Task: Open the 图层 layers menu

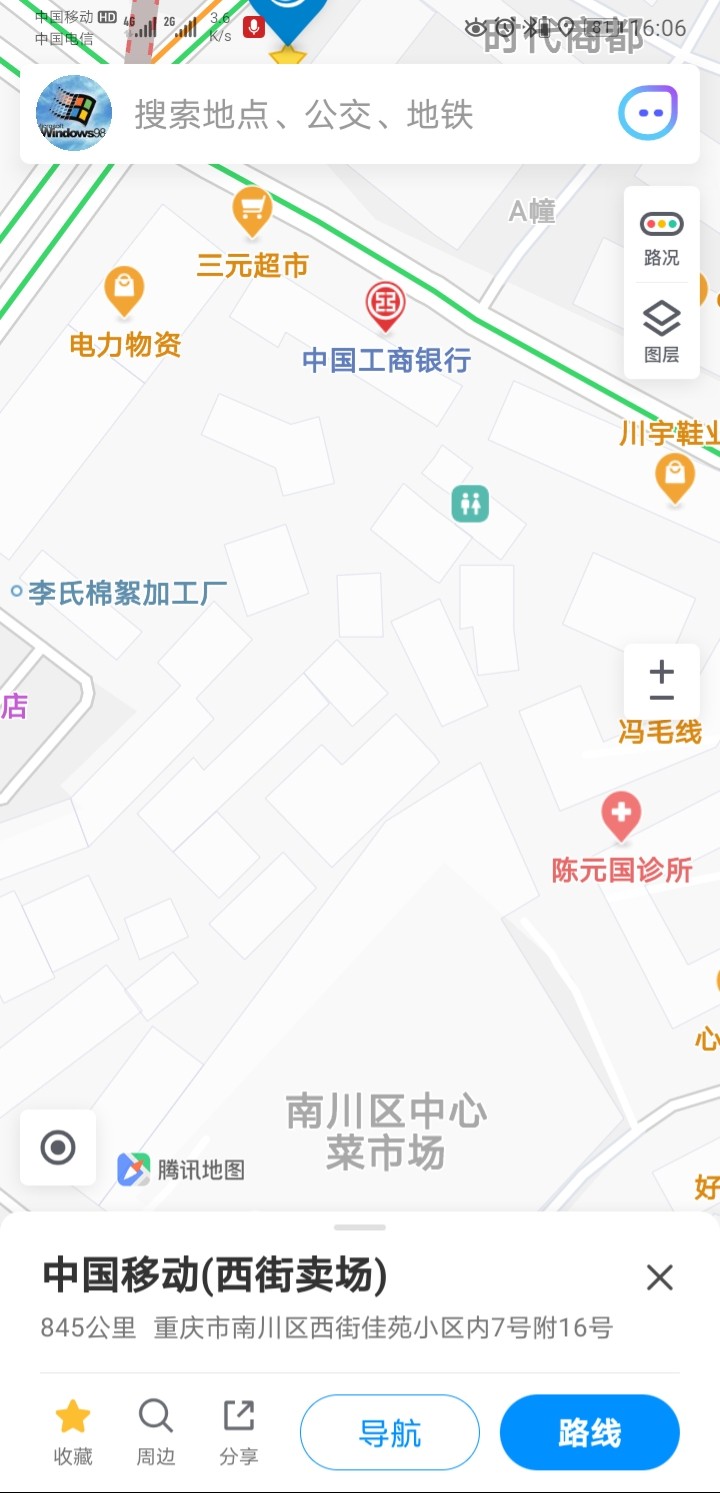Action: click(661, 332)
